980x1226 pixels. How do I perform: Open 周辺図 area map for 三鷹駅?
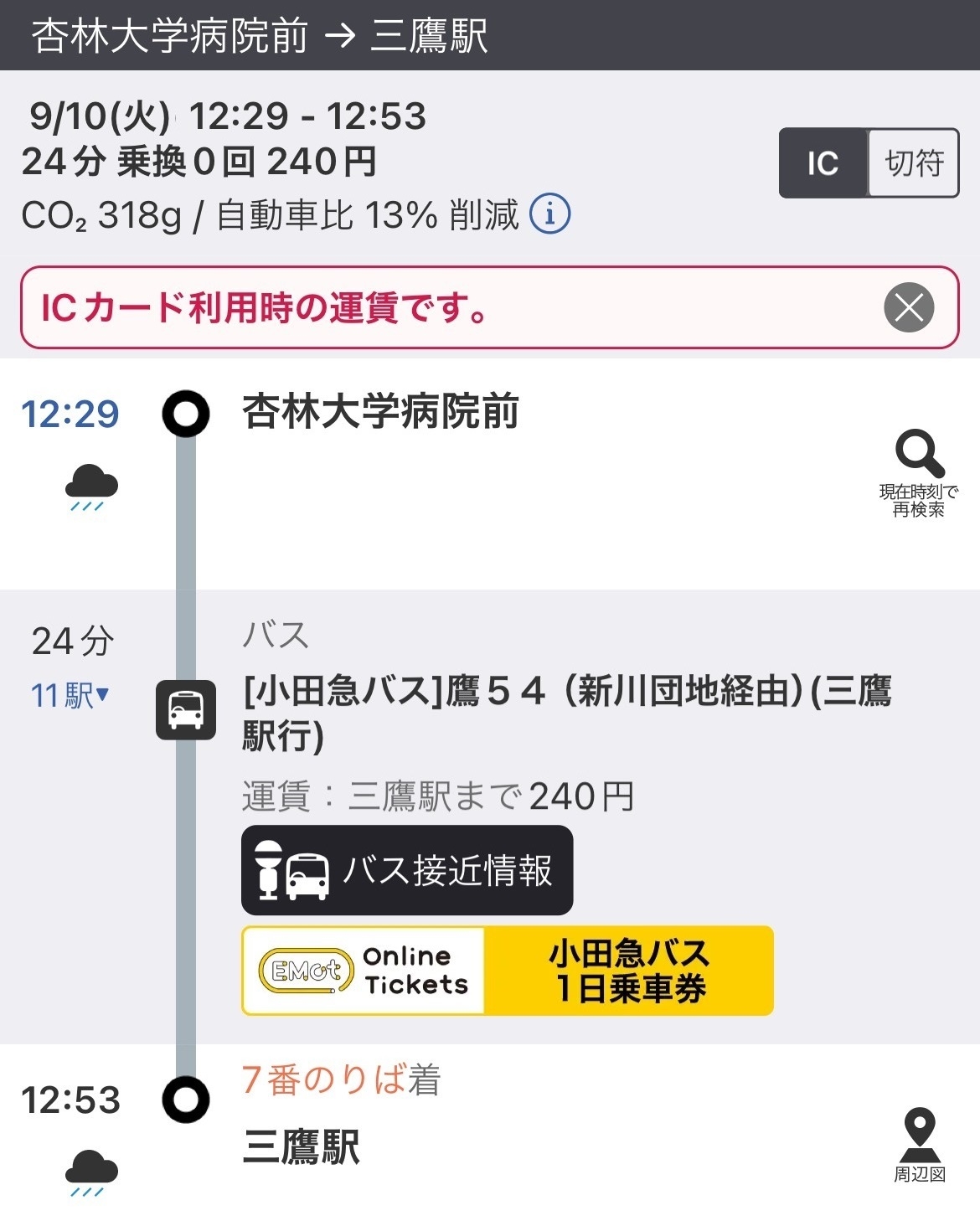coord(919,1145)
